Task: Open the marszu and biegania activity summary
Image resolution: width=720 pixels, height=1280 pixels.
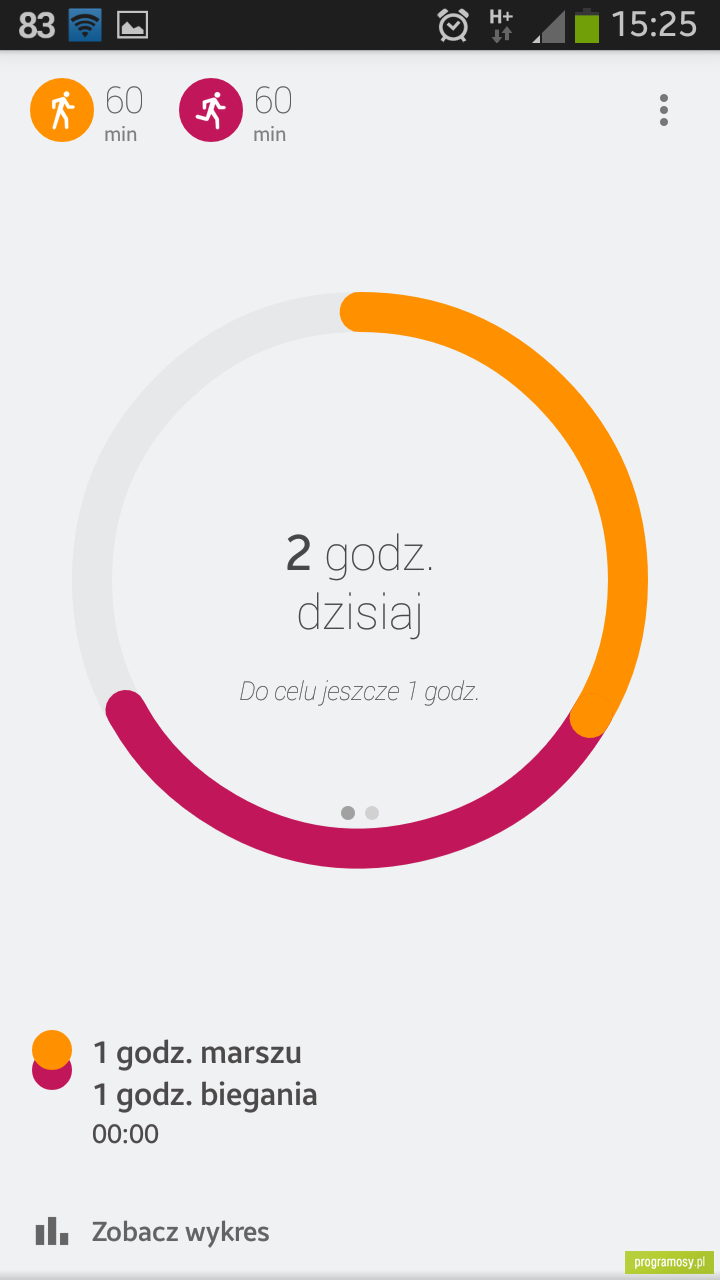Action: tap(175, 1092)
